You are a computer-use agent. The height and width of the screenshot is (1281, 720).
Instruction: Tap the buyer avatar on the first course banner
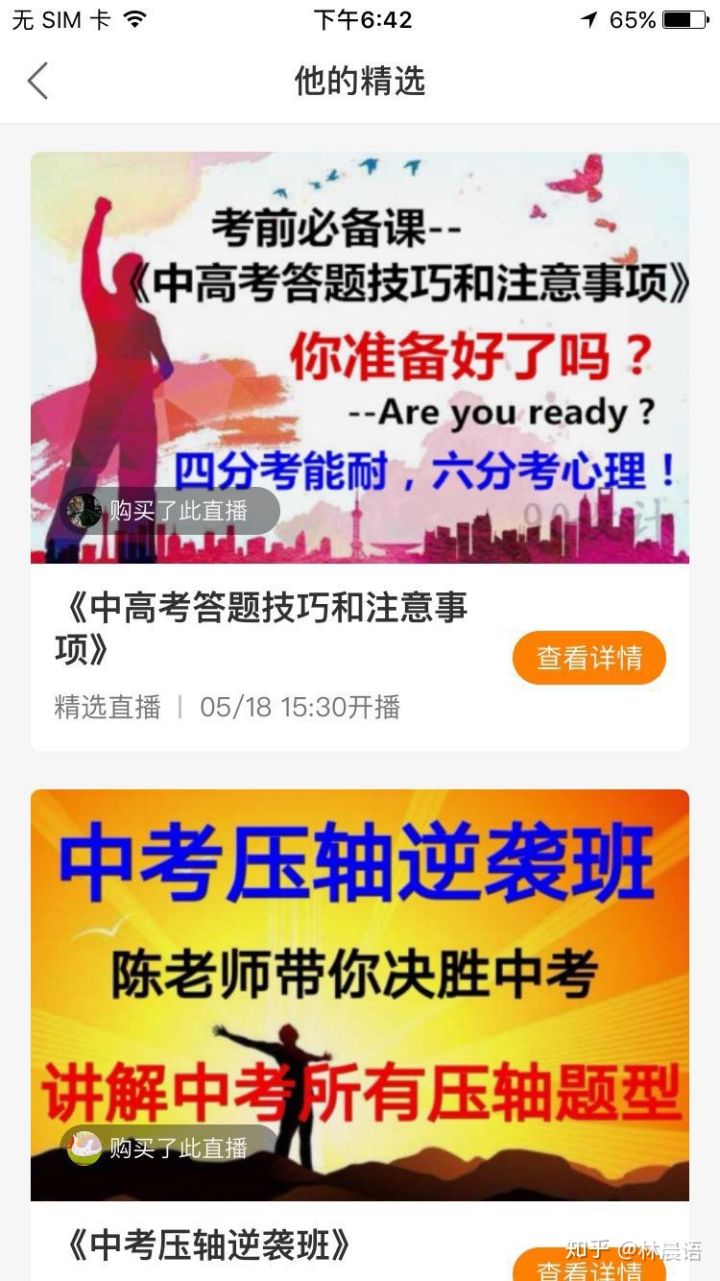[x=83, y=510]
